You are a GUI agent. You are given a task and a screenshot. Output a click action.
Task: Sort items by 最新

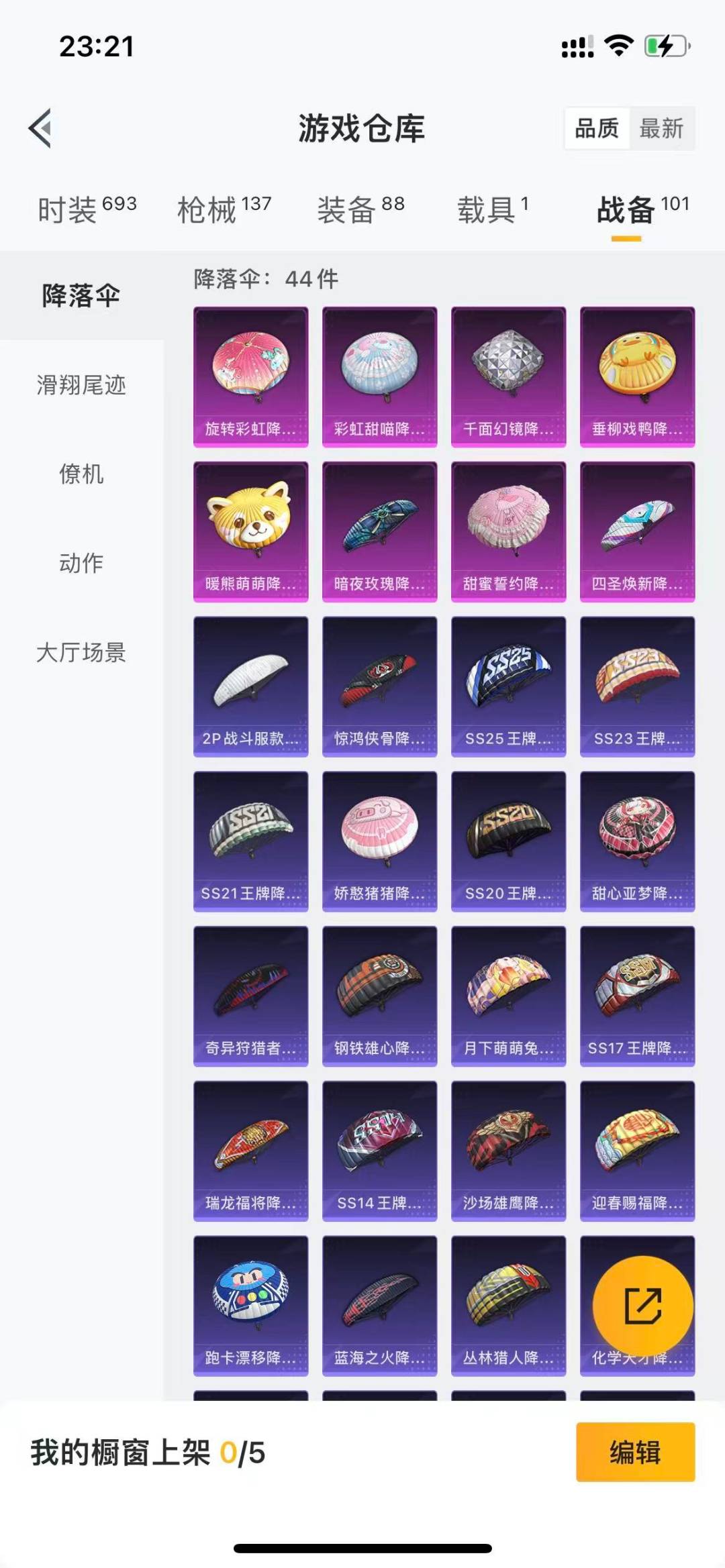coord(661,128)
